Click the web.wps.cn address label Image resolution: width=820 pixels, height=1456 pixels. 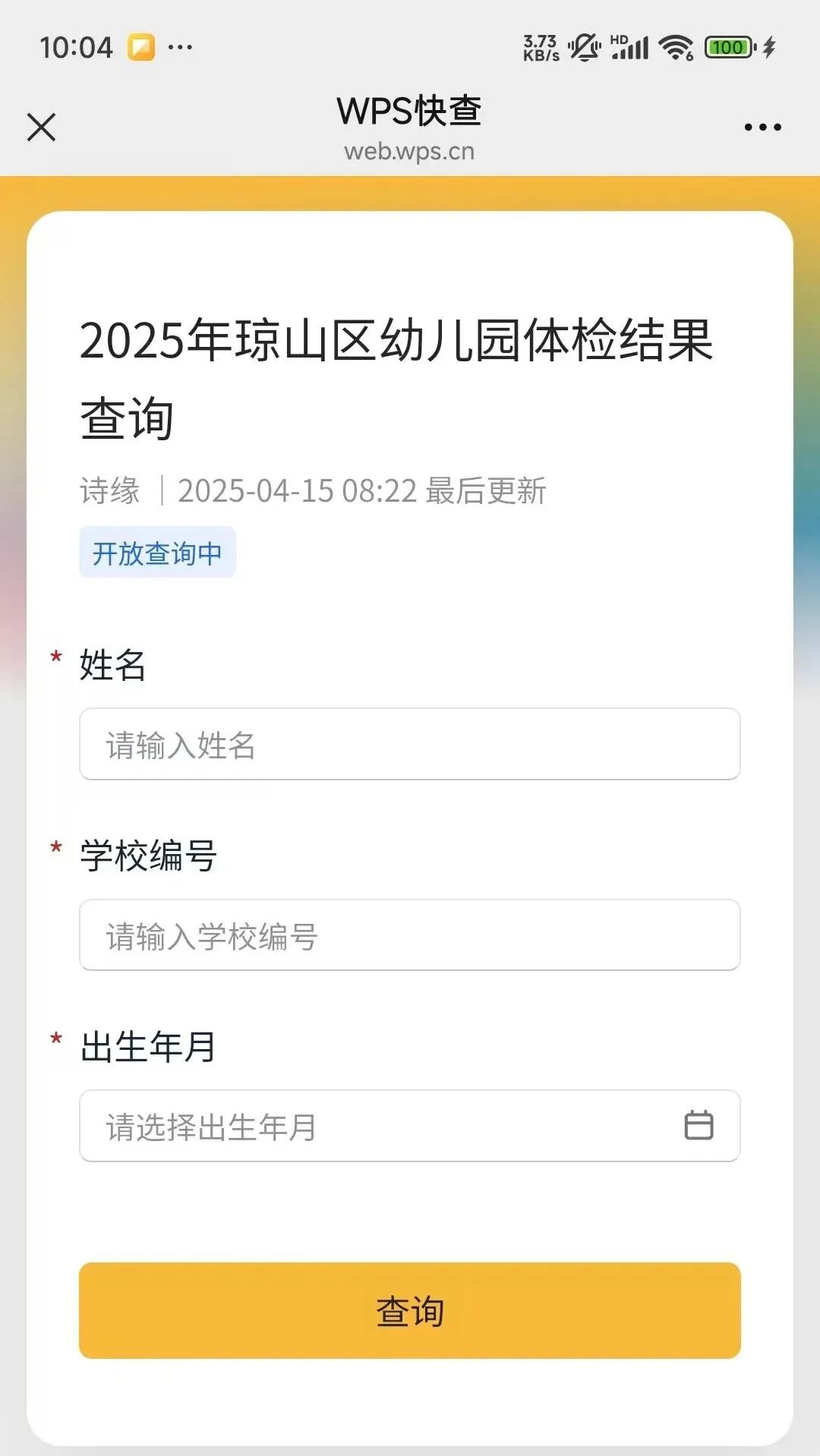coord(410,150)
